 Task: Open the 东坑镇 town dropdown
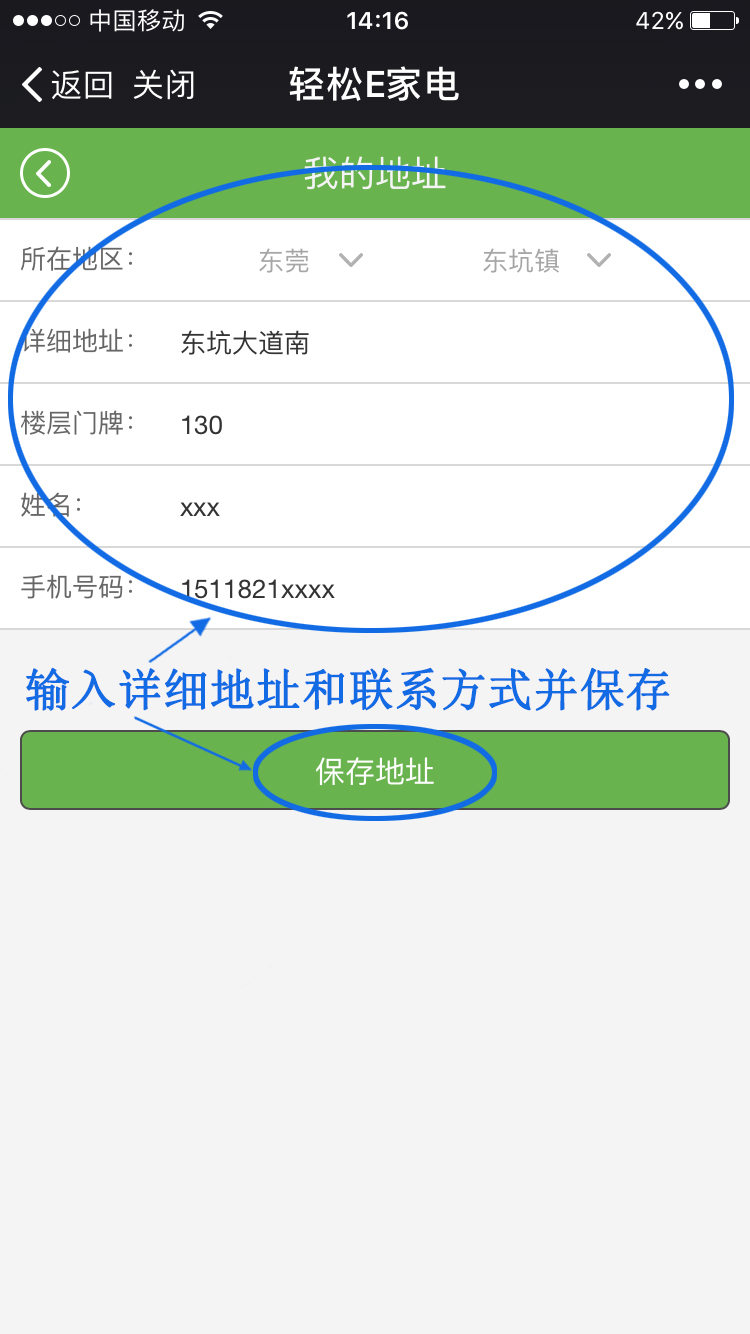[x=546, y=261]
